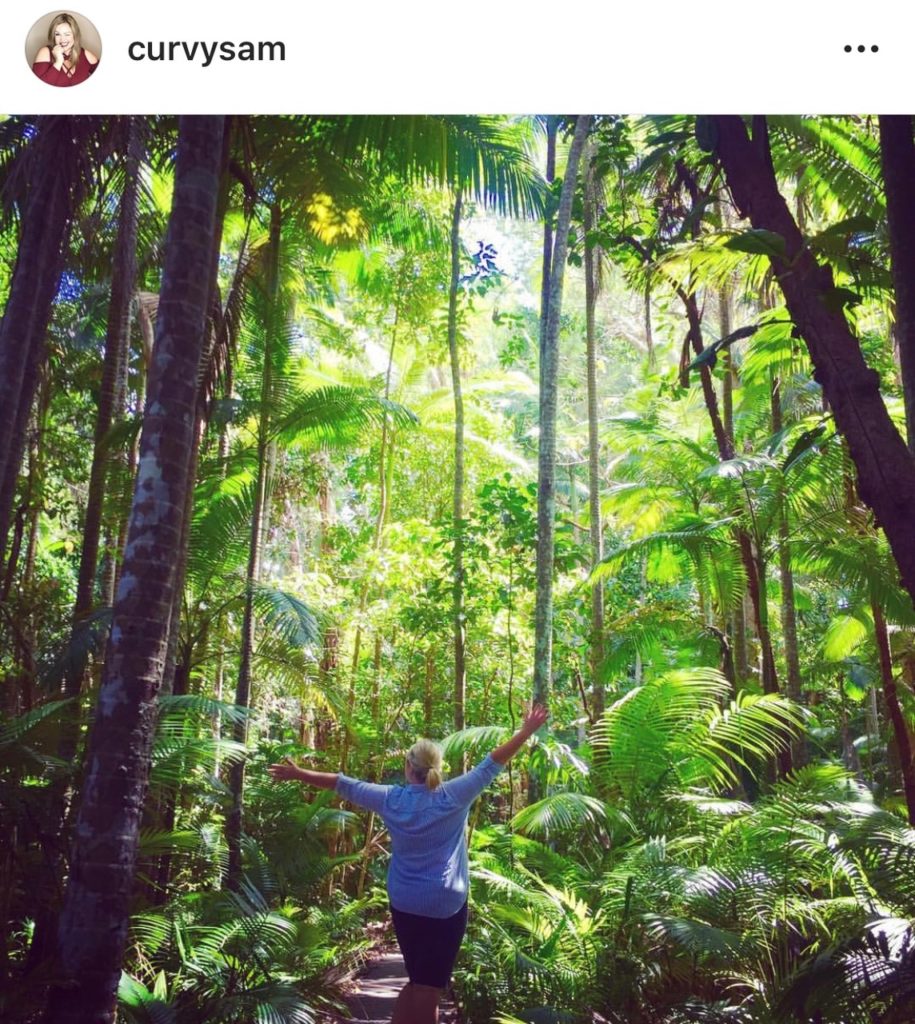Open the curvysam username link
Image resolution: width=915 pixels, height=1024 pixels.
[x=206, y=50]
